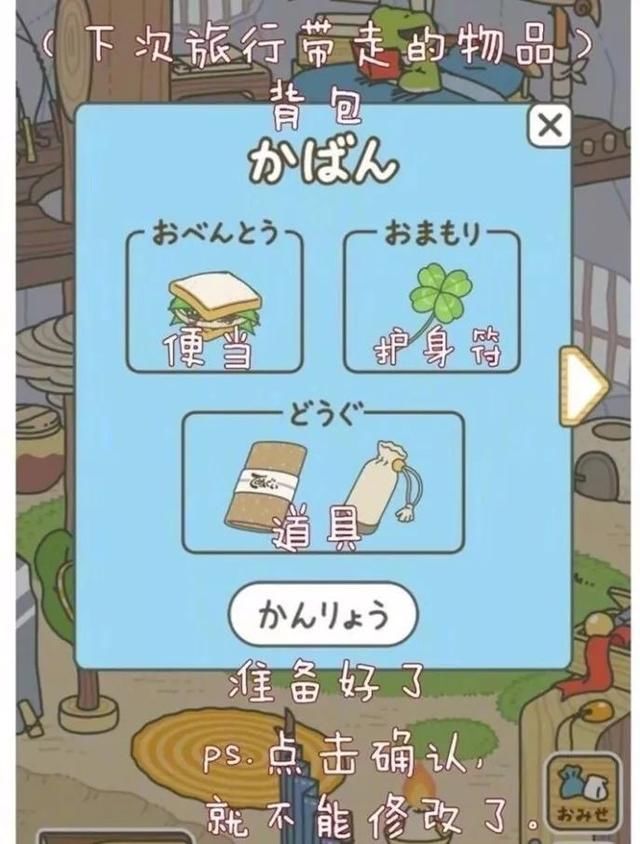Confirm packing with the かんりょう button
This screenshot has width=640, height=844.
(323, 614)
